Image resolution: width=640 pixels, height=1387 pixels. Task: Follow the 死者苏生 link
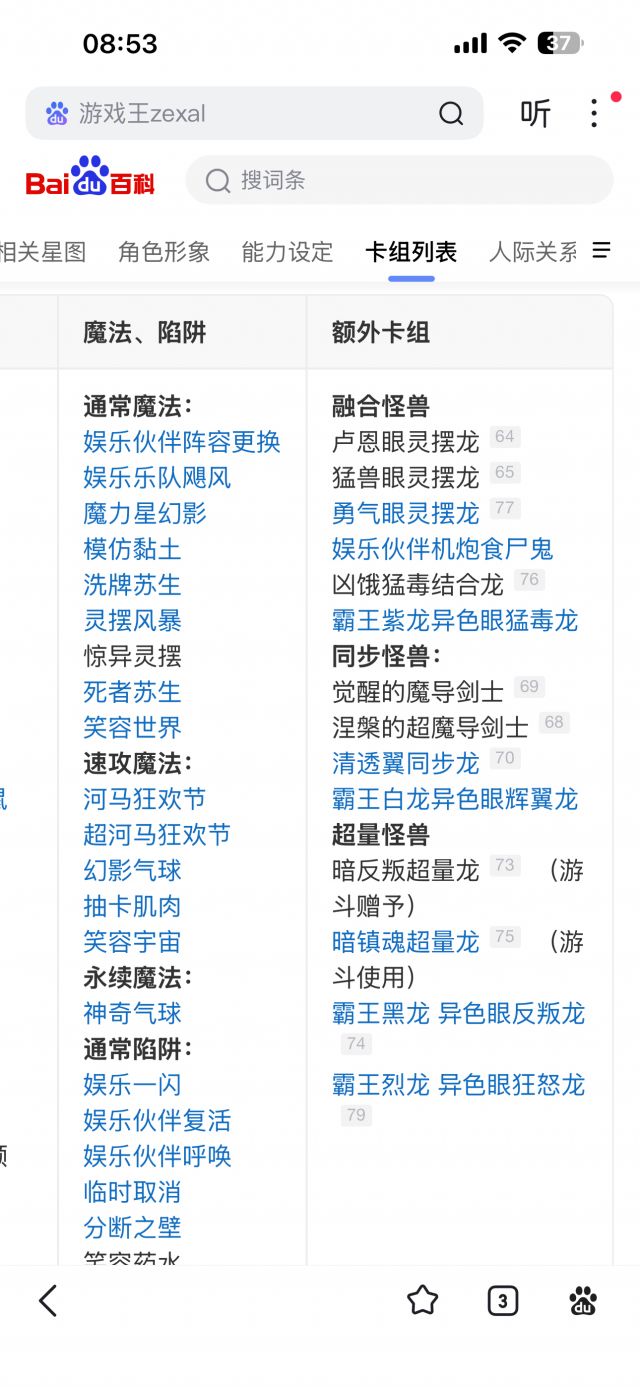(133, 692)
